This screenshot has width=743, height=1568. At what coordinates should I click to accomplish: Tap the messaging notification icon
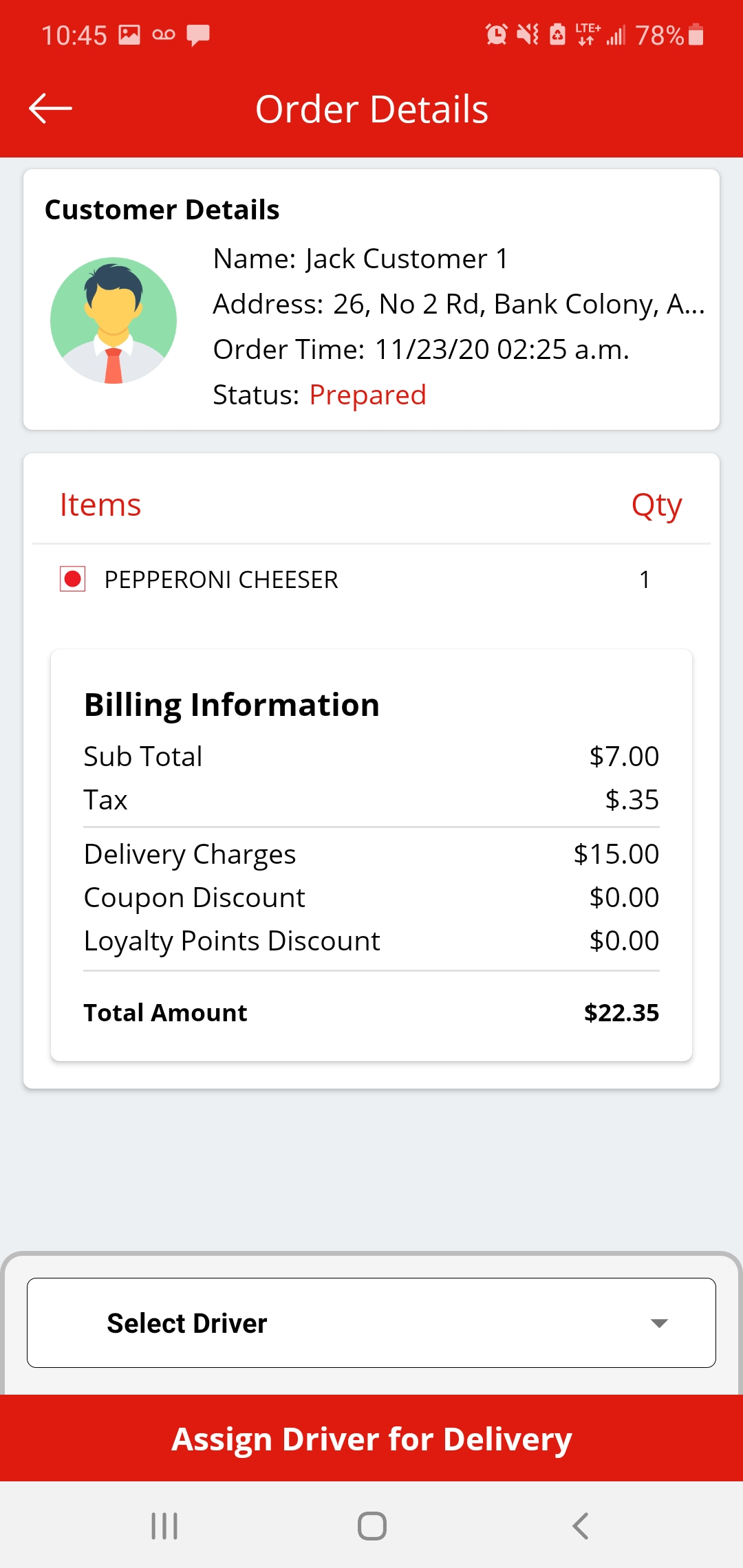[199, 34]
